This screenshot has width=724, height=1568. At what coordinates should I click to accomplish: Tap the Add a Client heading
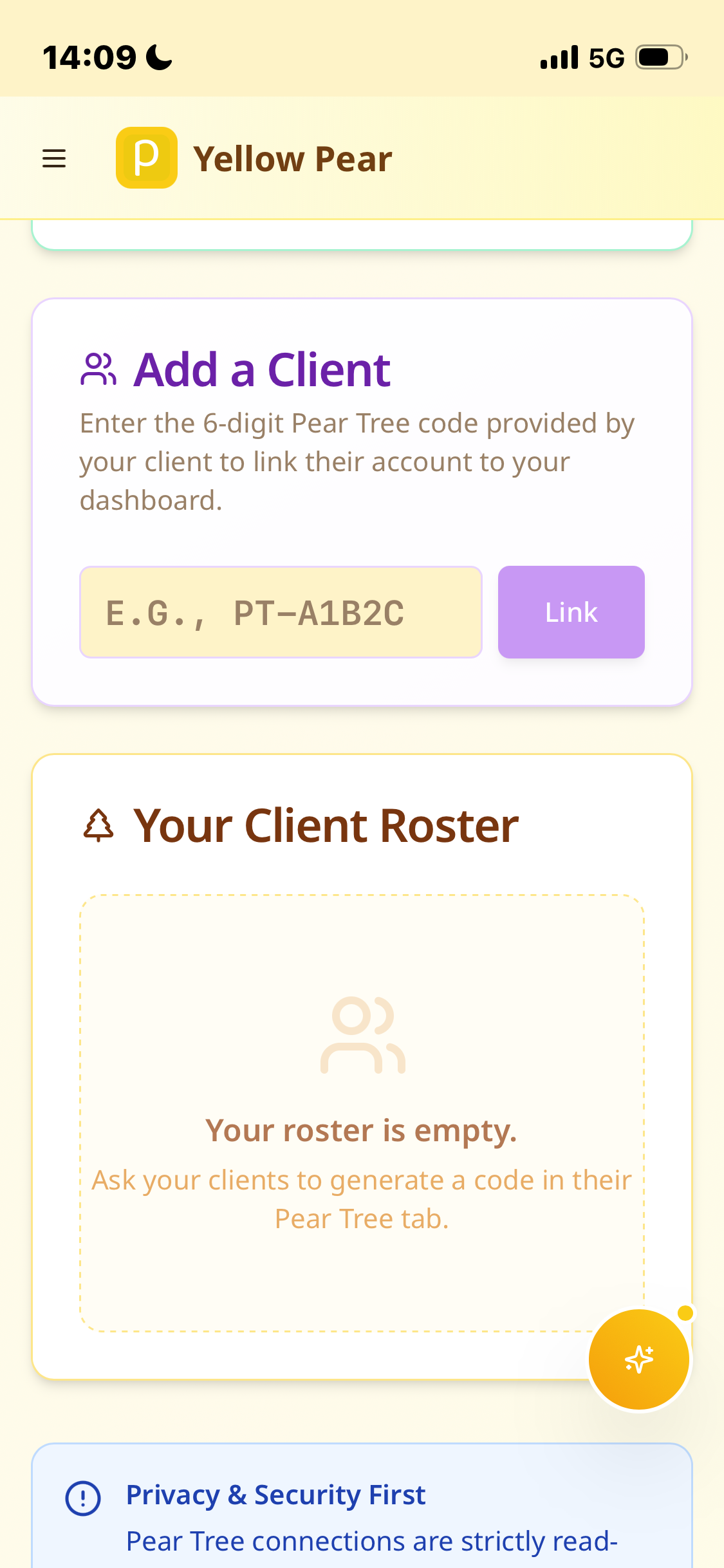[261, 369]
